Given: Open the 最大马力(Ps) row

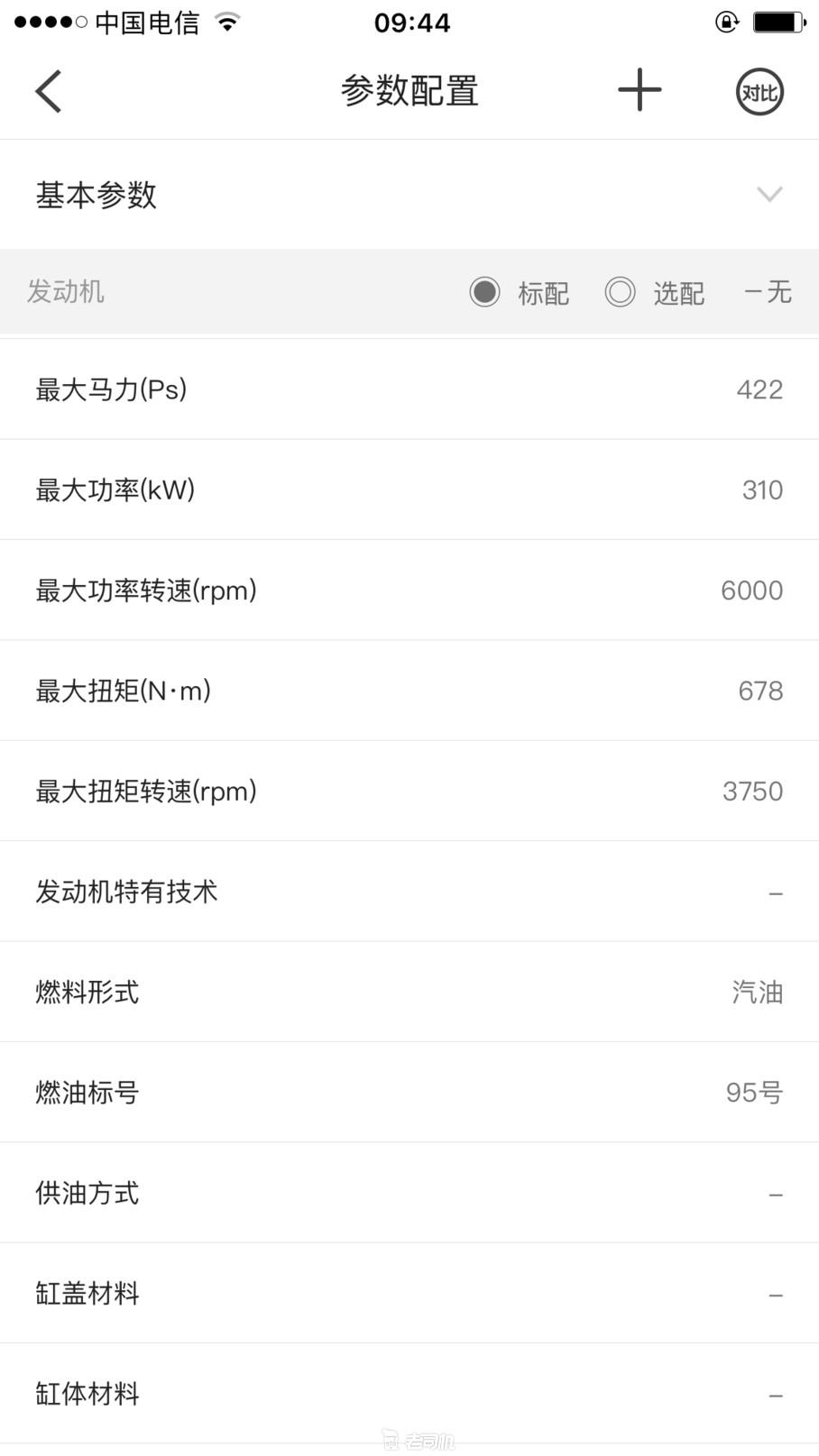Looking at the screenshot, I should [110, 389].
